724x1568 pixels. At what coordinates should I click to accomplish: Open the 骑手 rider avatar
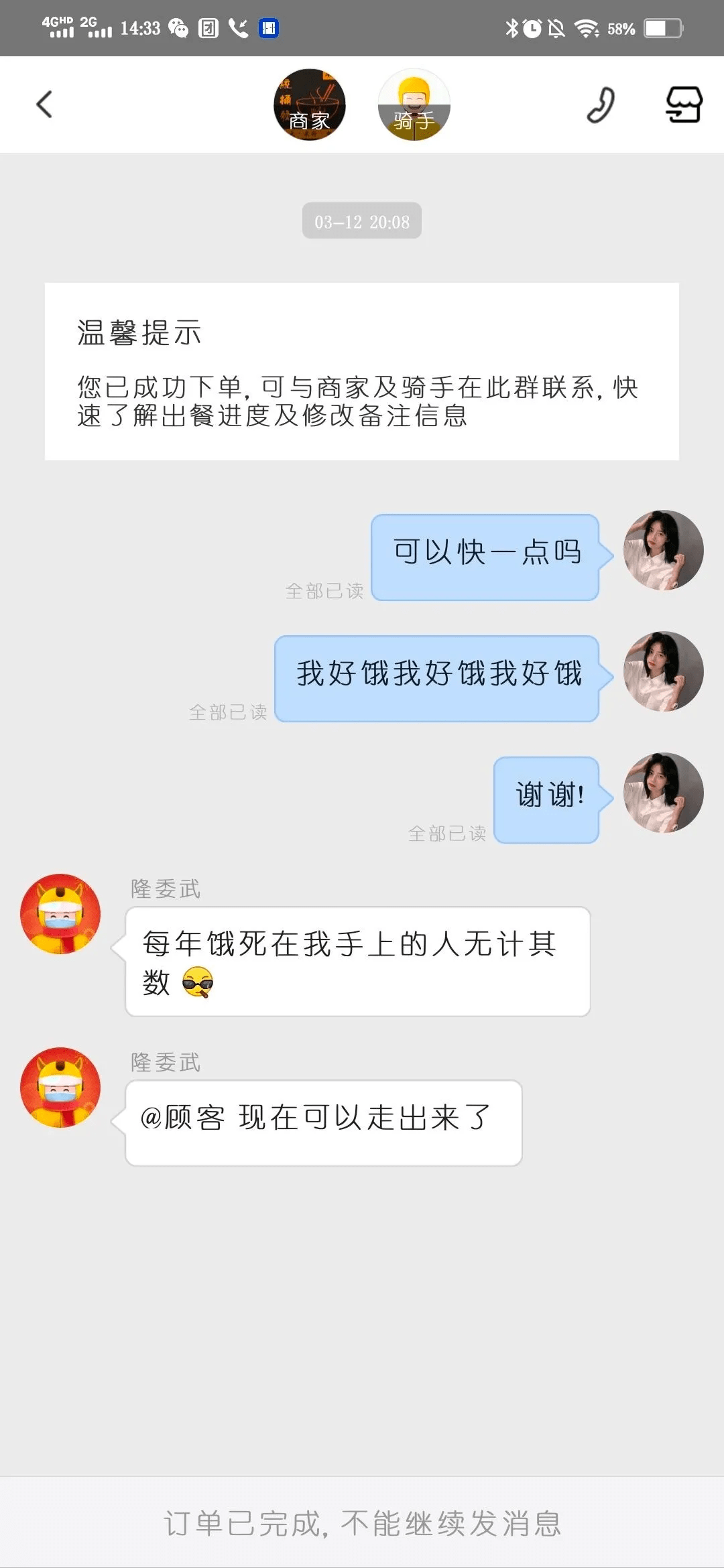[x=414, y=105]
